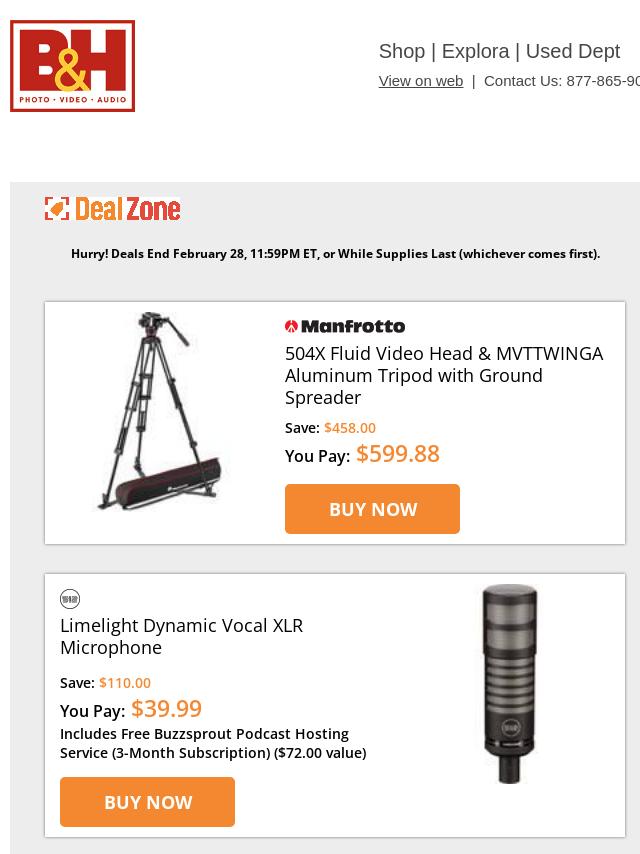640x854 pixels.
Task: Buy the Limelight microphone now
Action: tap(147, 802)
